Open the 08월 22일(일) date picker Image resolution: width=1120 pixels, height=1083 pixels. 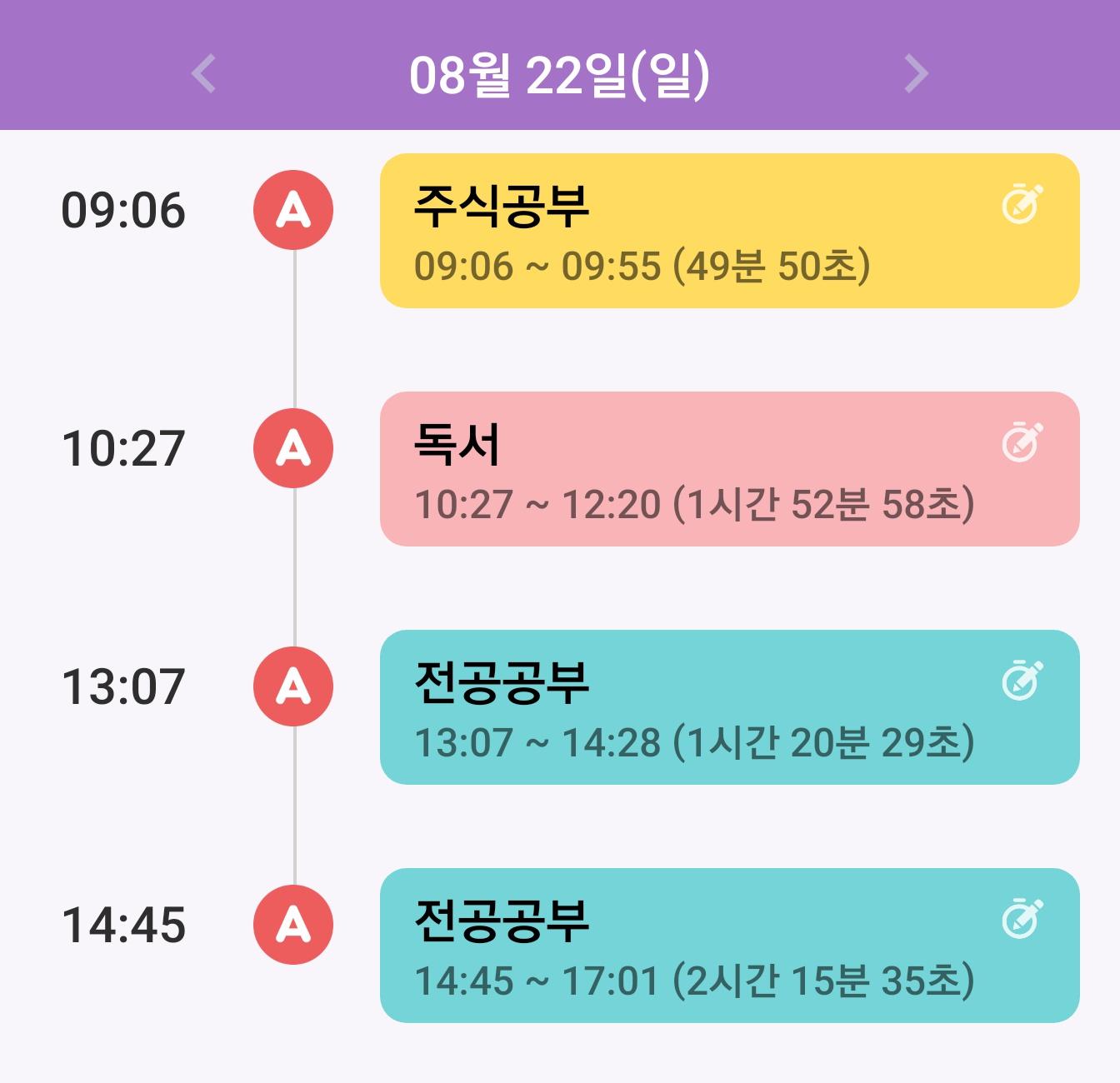[559, 75]
